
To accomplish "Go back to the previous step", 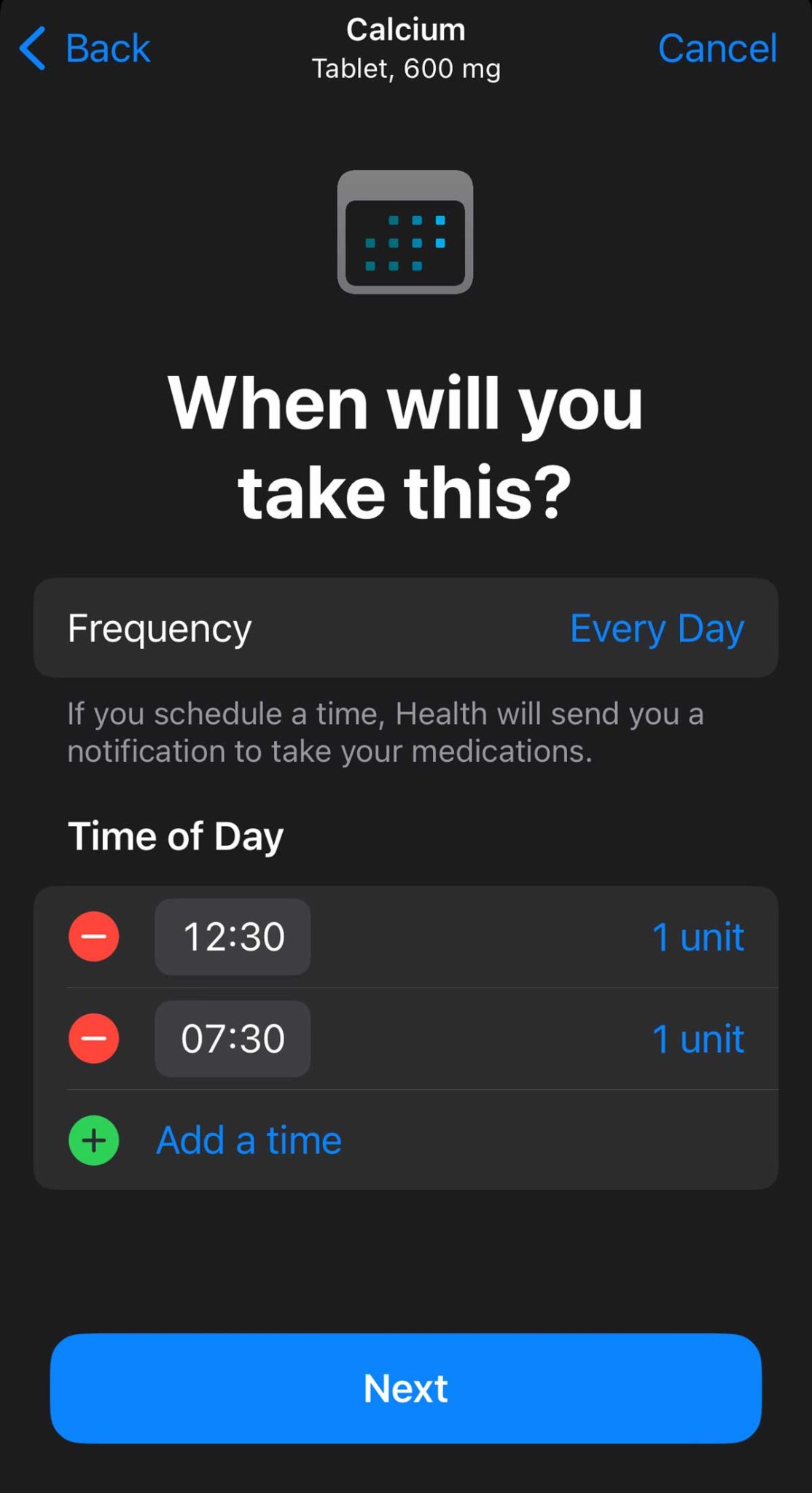I will [85, 49].
